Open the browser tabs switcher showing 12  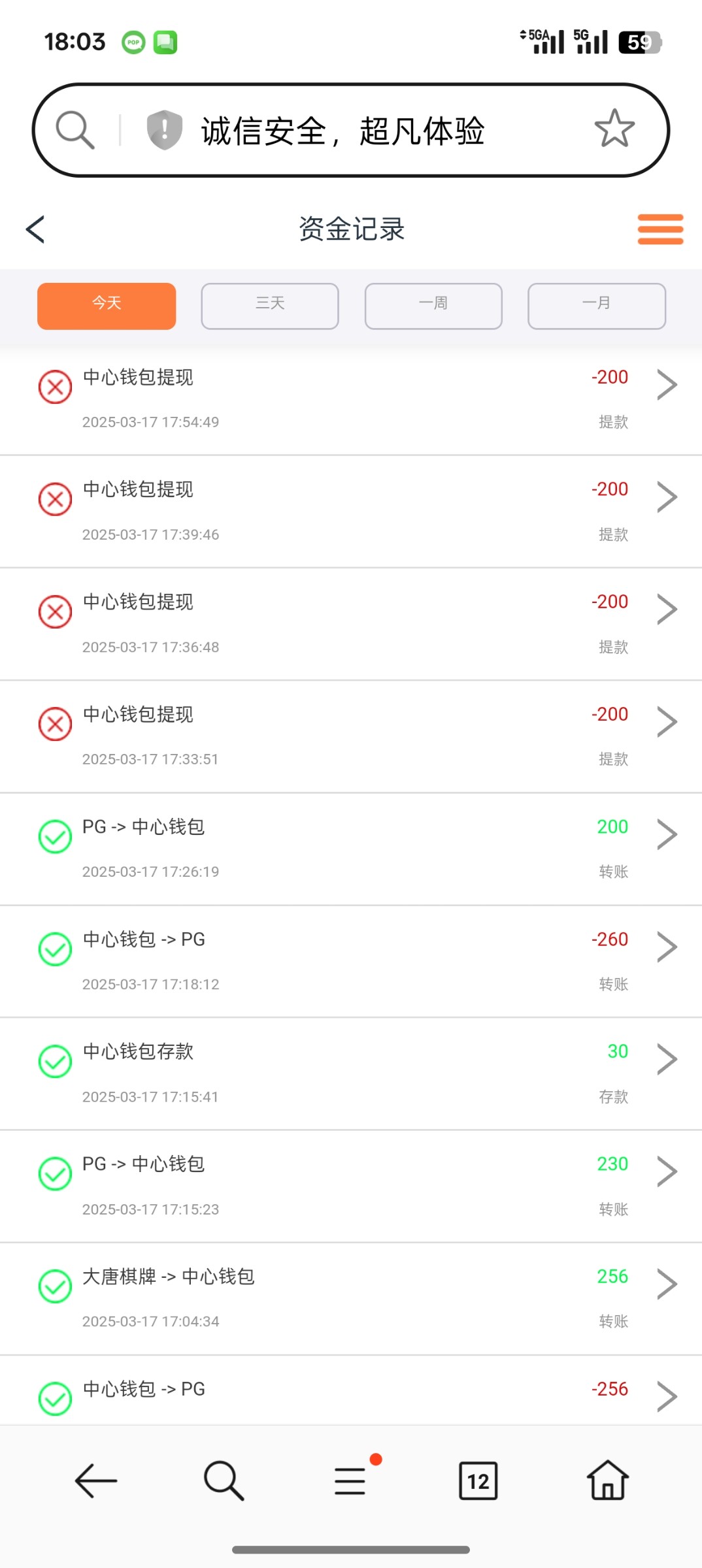coord(478,1481)
